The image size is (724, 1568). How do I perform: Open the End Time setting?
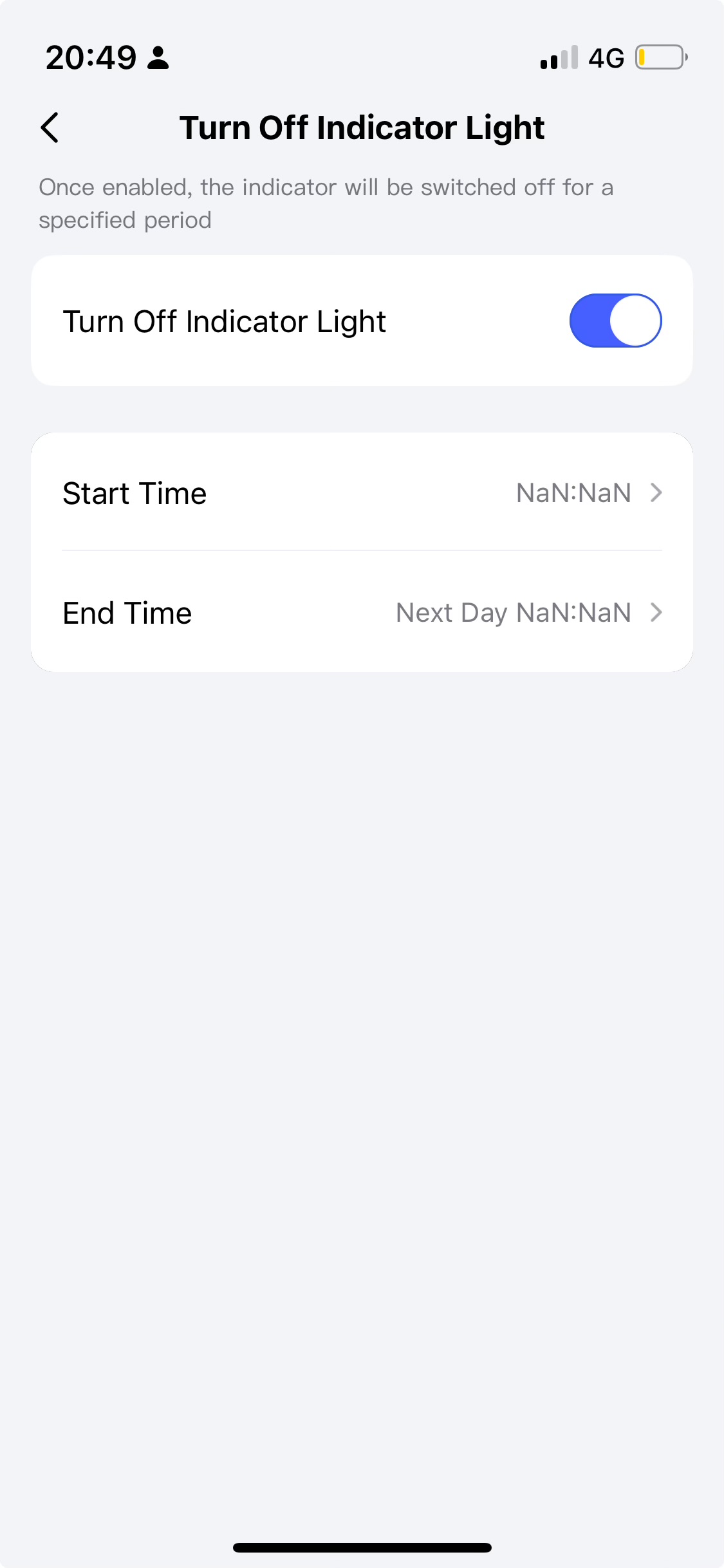pyautogui.click(x=362, y=613)
